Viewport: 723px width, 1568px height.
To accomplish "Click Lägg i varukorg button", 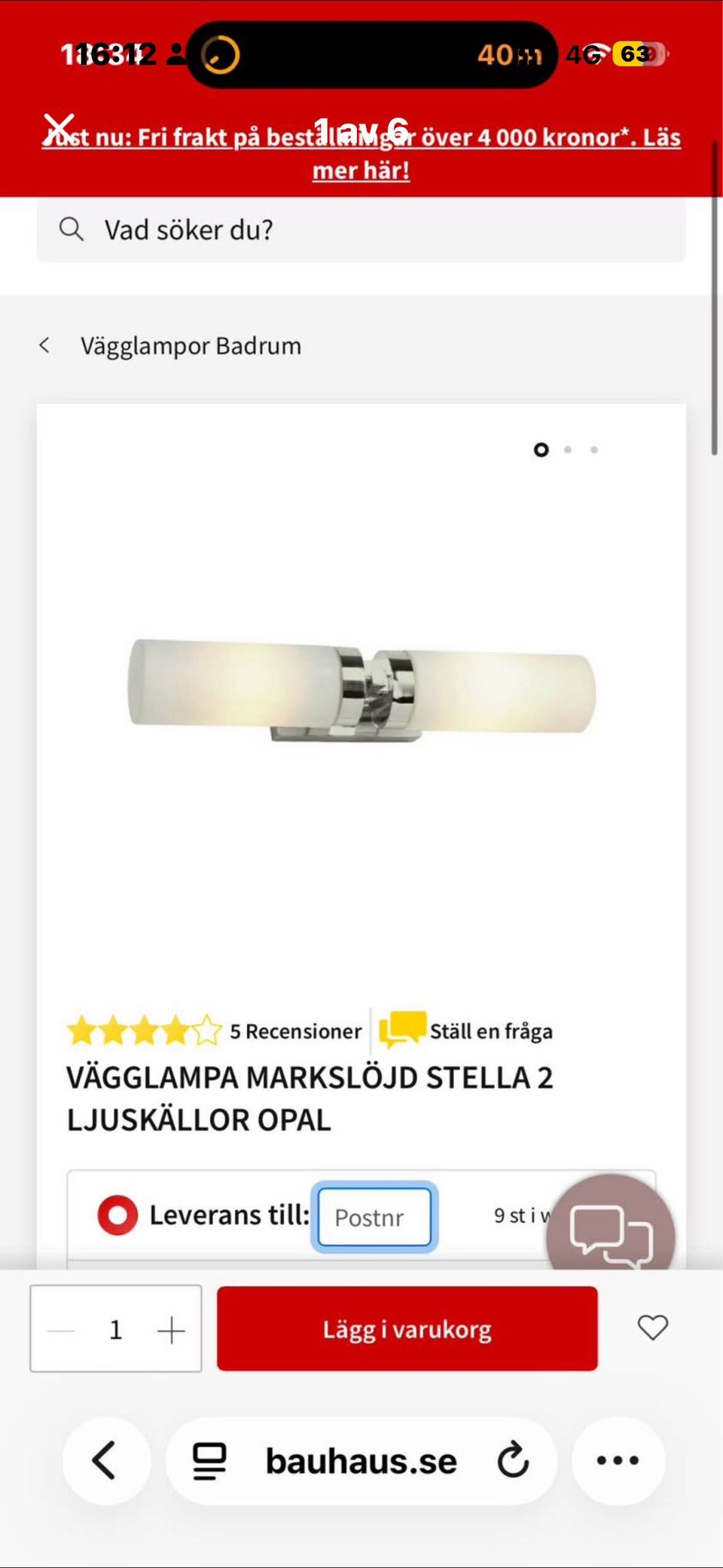I will tap(407, 1328).
